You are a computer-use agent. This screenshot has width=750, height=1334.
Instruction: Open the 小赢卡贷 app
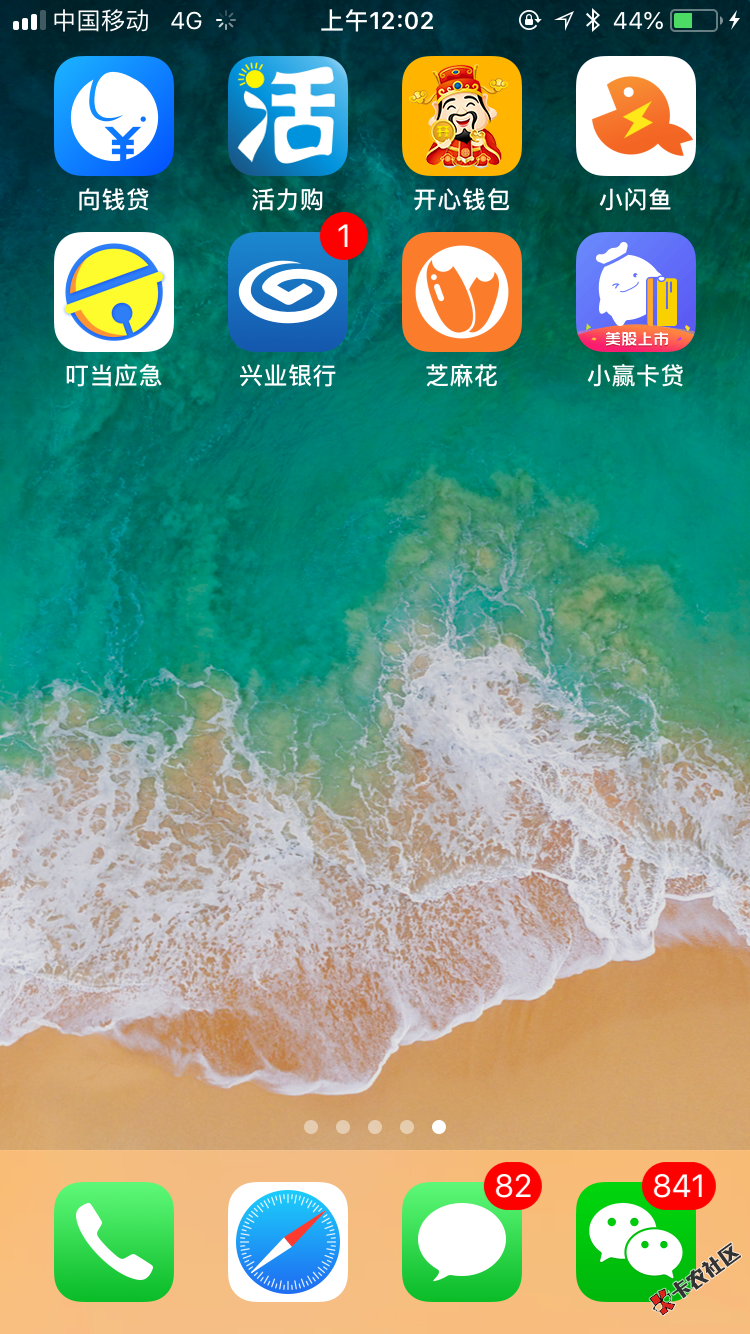tap(636, 292)
